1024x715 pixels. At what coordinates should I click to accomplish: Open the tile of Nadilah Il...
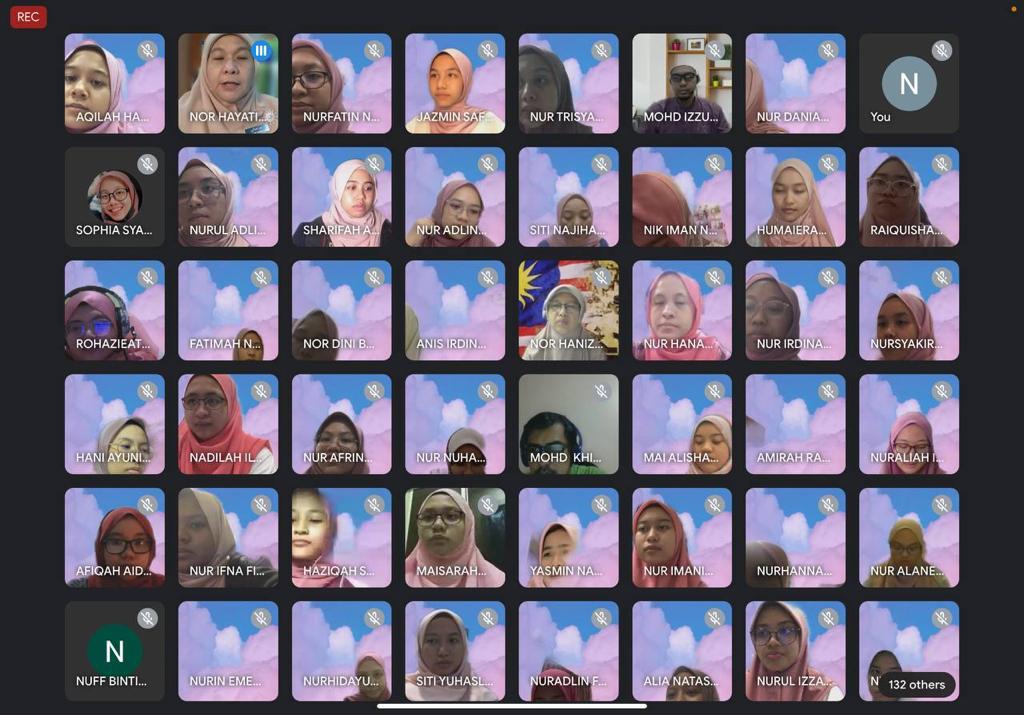228,424
